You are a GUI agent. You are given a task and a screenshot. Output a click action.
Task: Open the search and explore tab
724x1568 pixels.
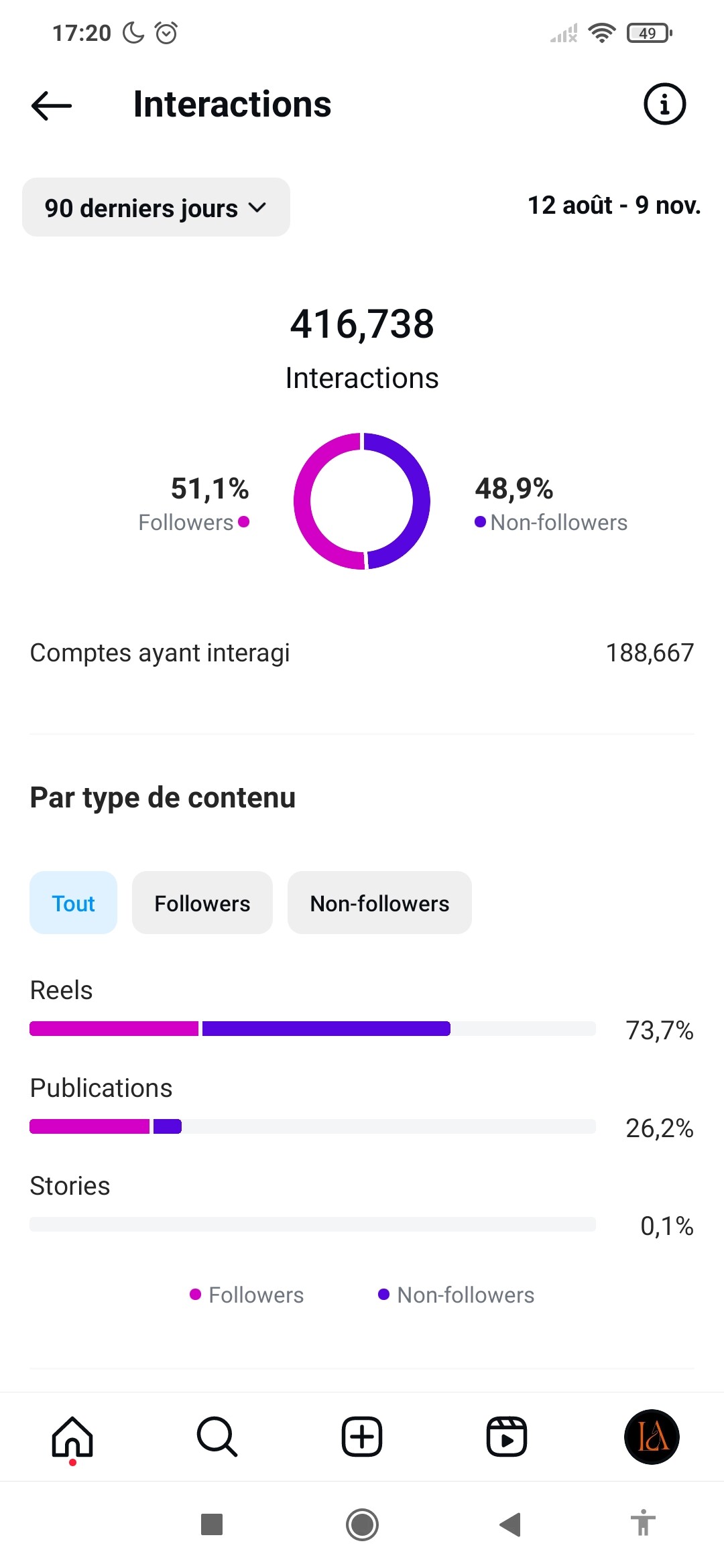click(217, 1437)
